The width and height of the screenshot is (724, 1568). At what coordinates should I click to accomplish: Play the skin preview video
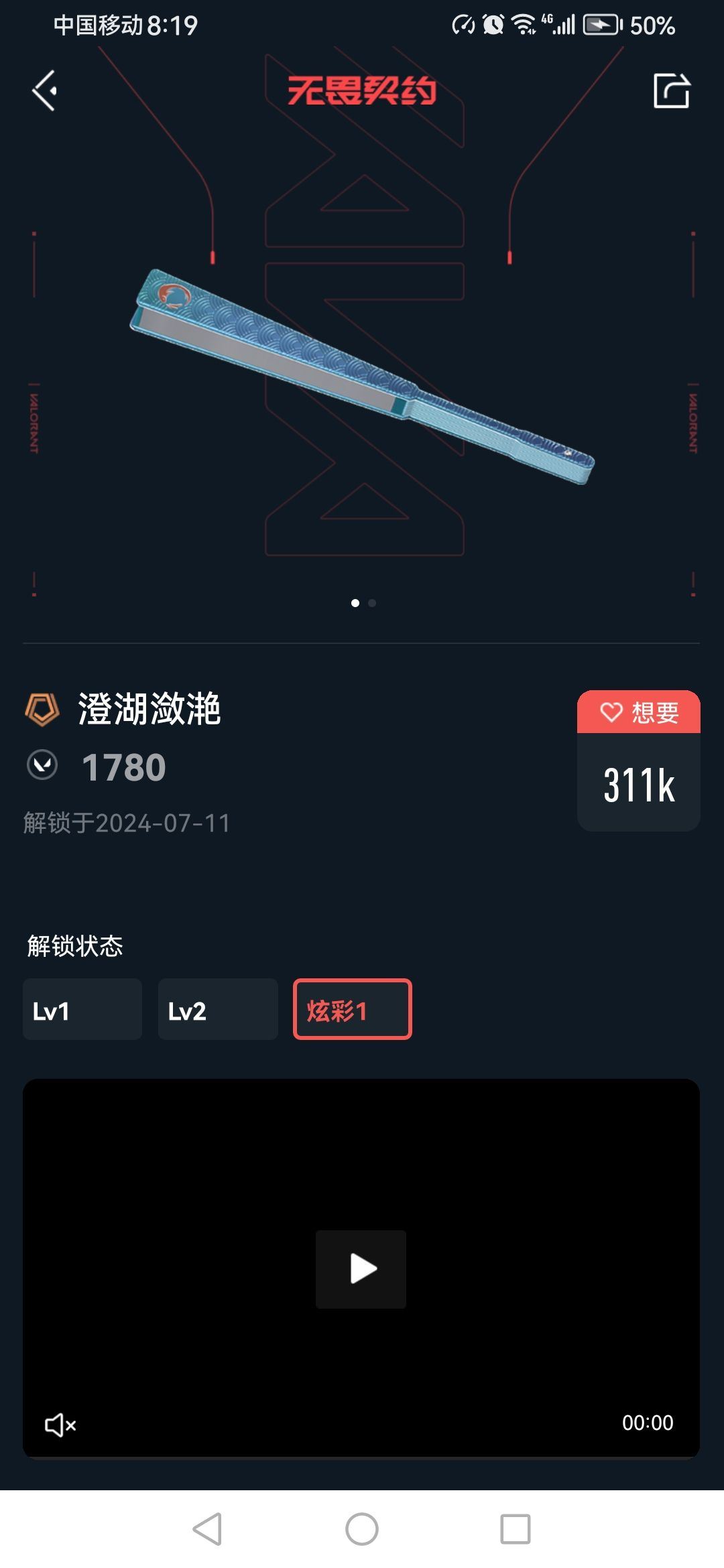[361, 1268]
